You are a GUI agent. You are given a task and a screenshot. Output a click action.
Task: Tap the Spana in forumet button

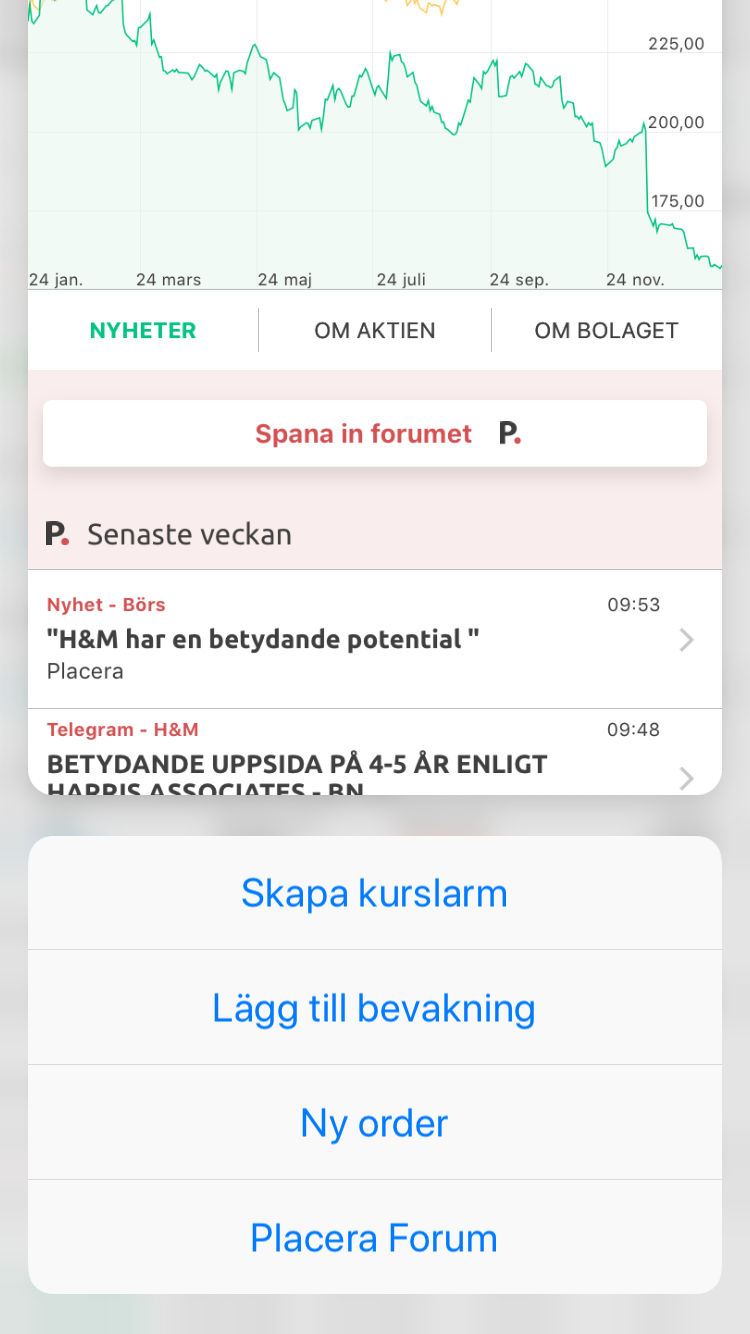[375, 433]
